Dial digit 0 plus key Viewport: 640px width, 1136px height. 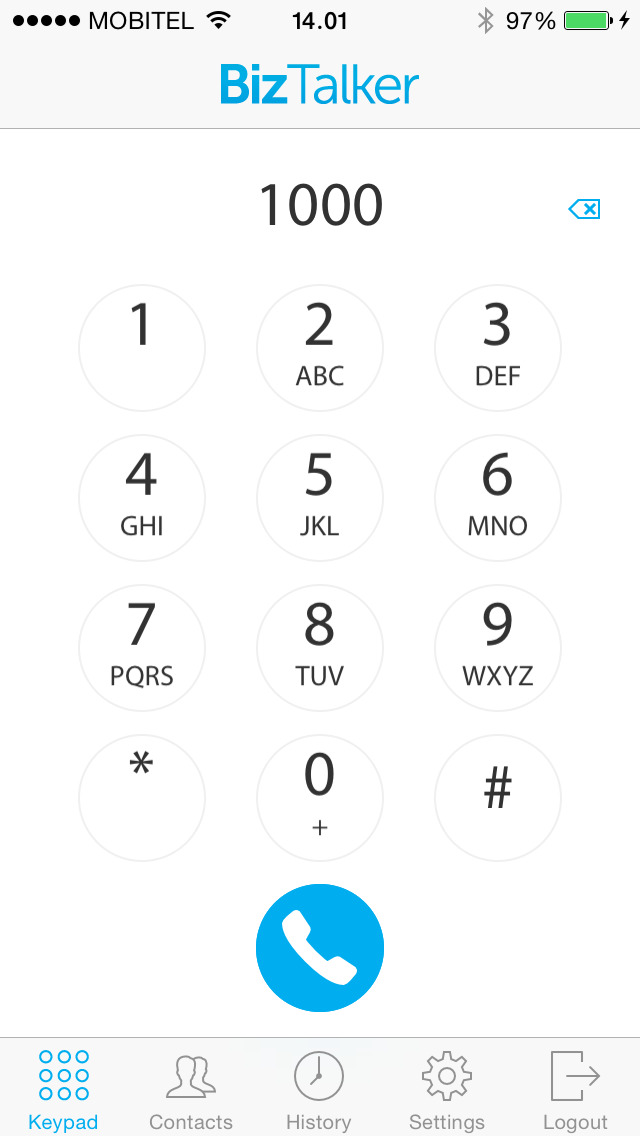click(x=320, y=798)
